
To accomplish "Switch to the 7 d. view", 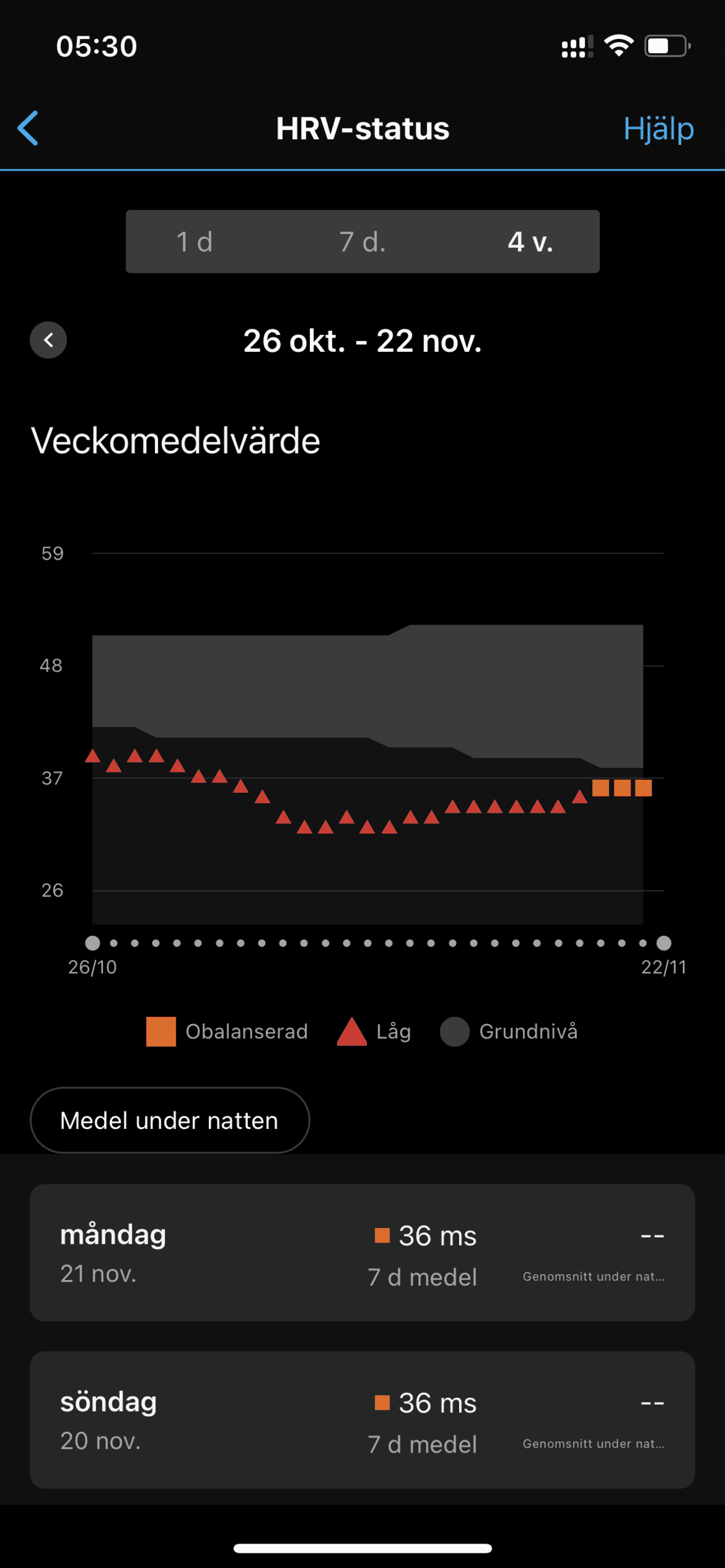I will tap(362, 241).
